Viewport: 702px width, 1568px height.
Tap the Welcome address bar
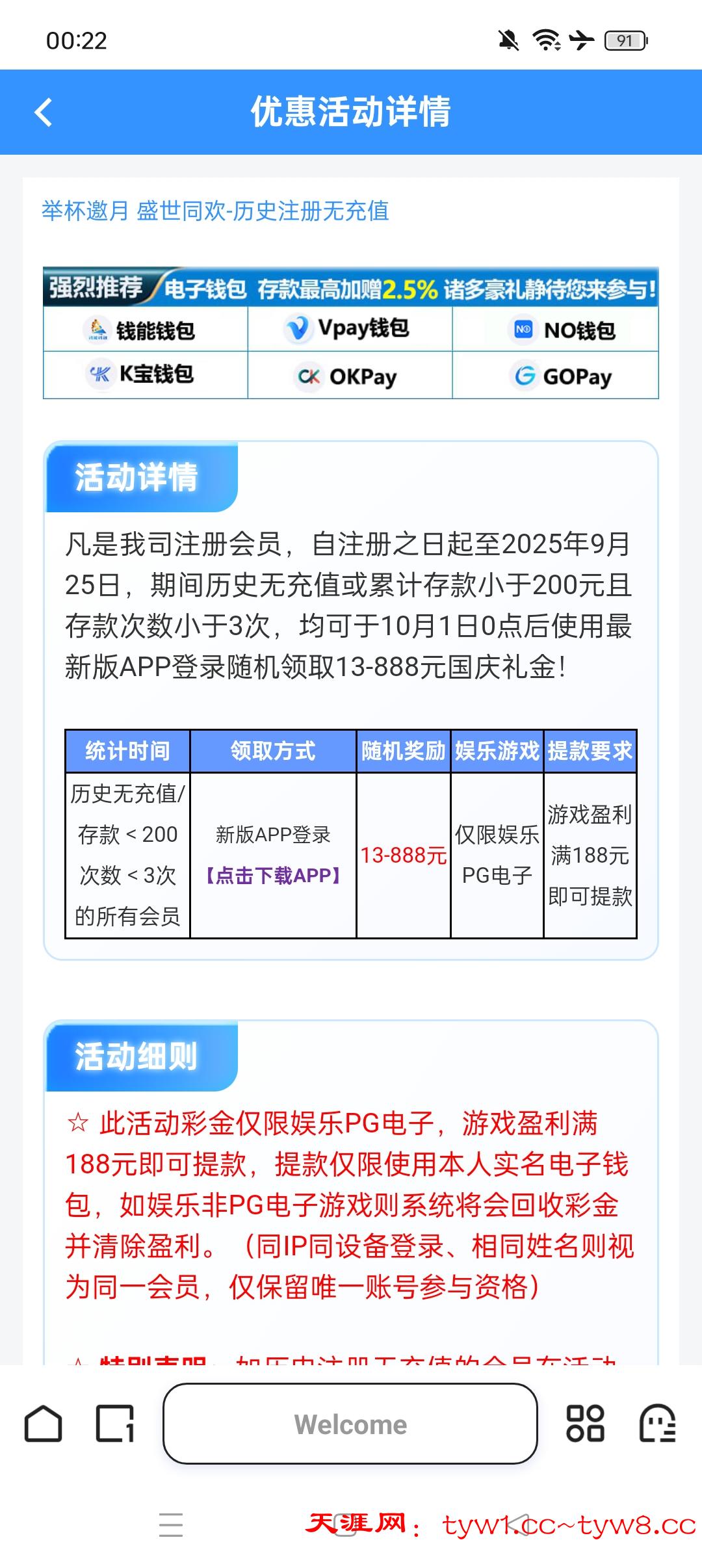pyautogui.click(x=350, y=1424)
